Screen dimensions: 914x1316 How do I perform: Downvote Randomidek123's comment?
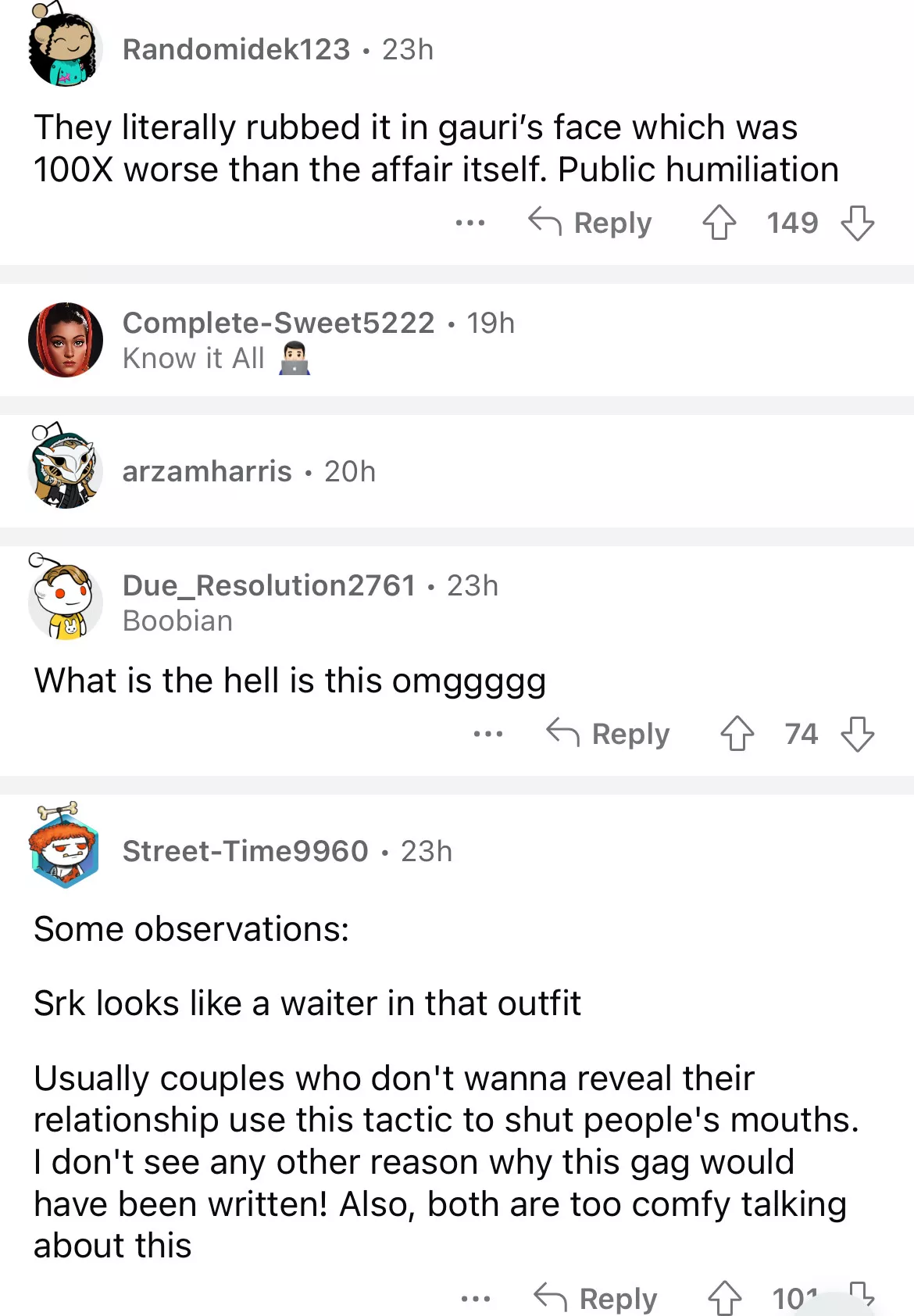click(x=857, y=223)
